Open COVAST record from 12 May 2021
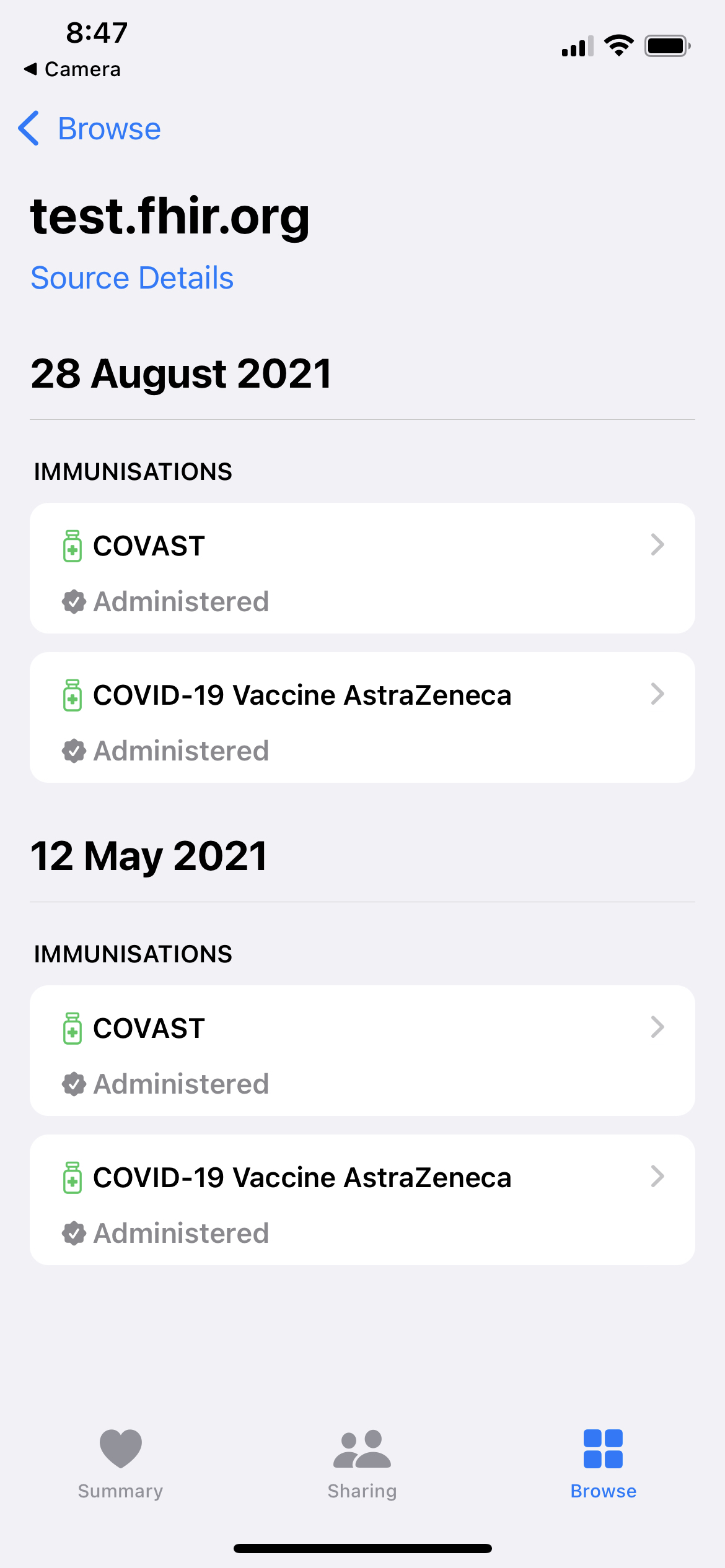The image size is (725, 1568). pos(362,1050)
